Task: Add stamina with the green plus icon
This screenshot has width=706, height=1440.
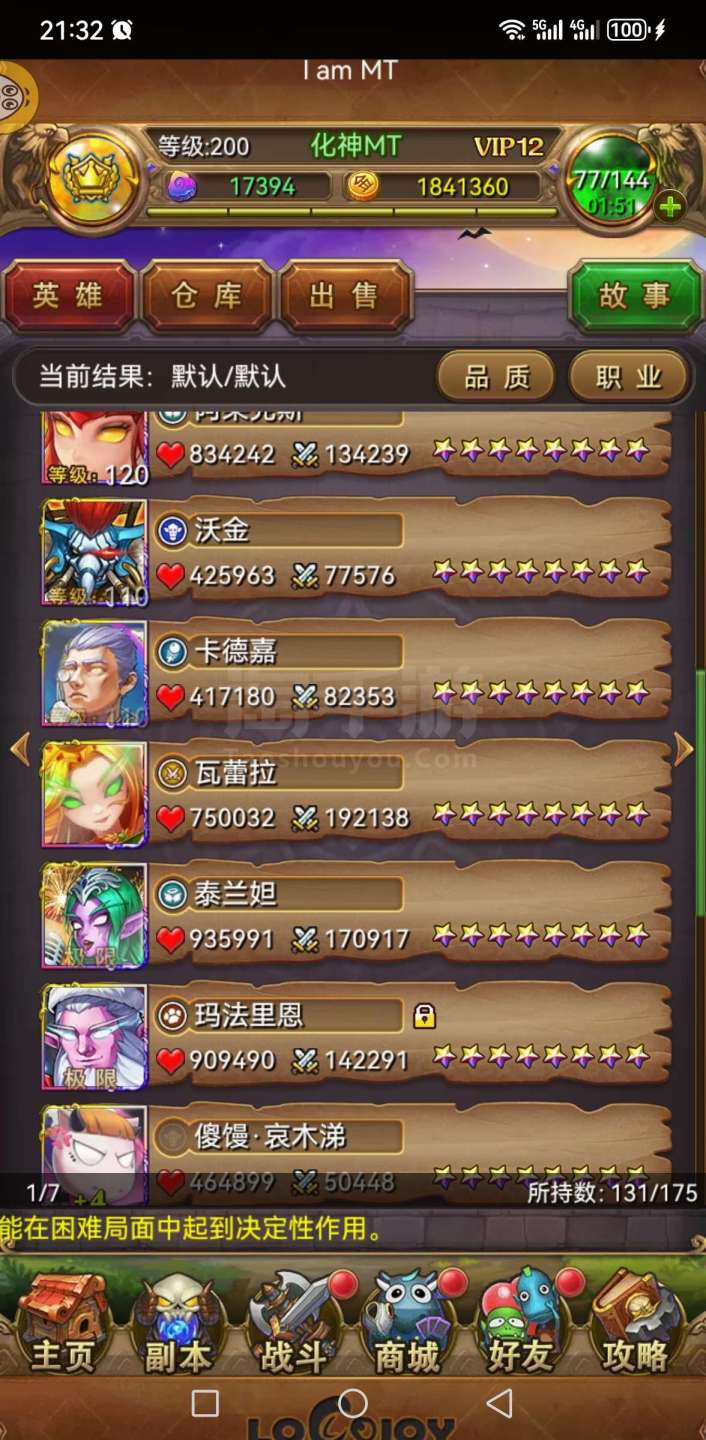Action: [670, 207]
